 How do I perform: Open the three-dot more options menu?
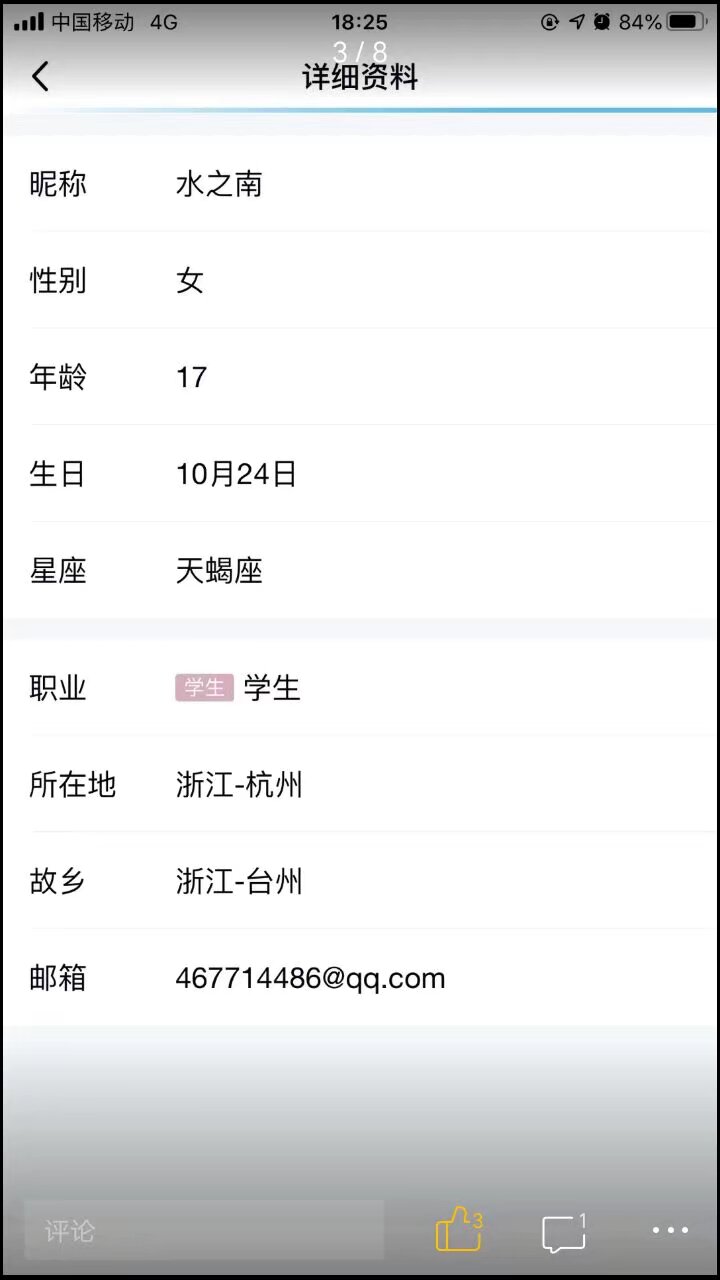coord(670,1231)
